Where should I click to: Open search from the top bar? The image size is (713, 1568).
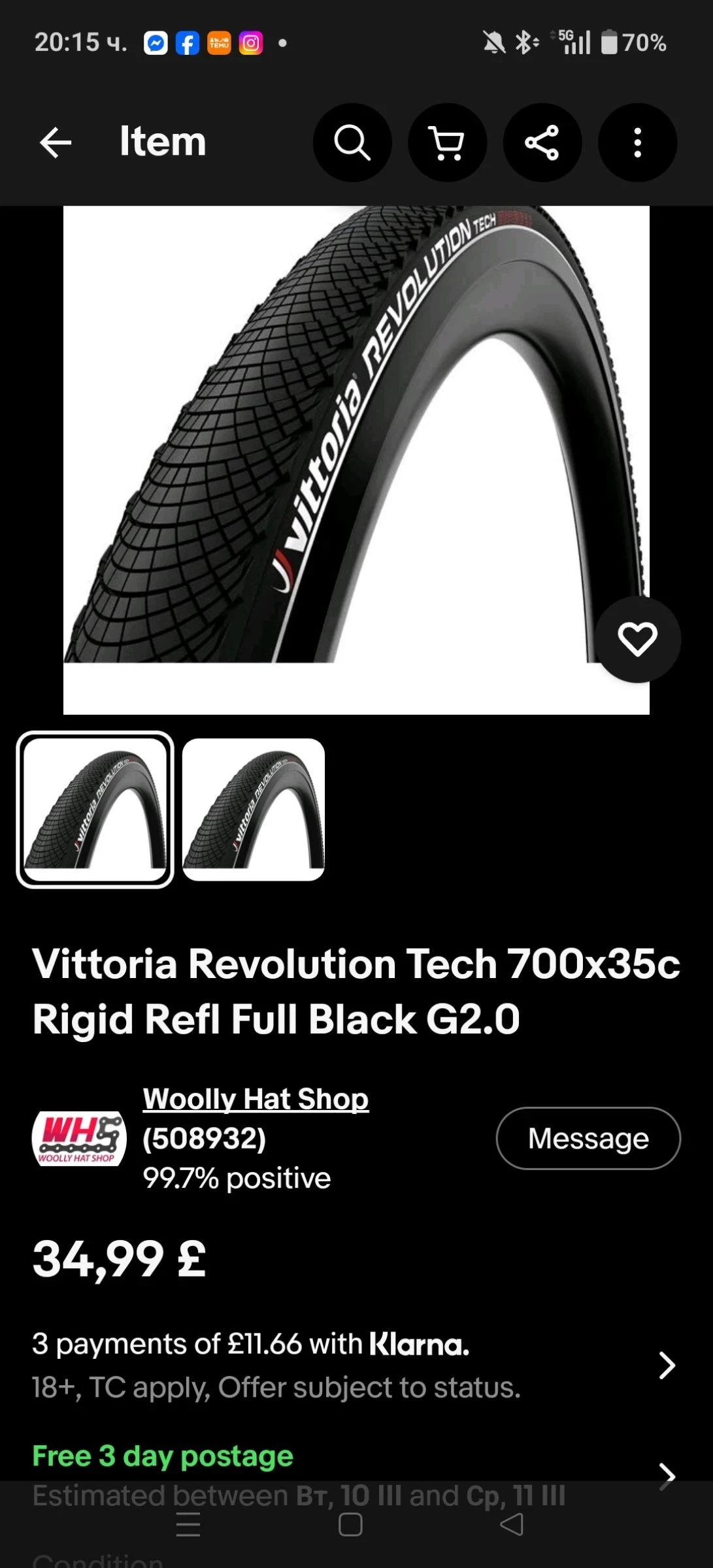[x=352, y=142]
